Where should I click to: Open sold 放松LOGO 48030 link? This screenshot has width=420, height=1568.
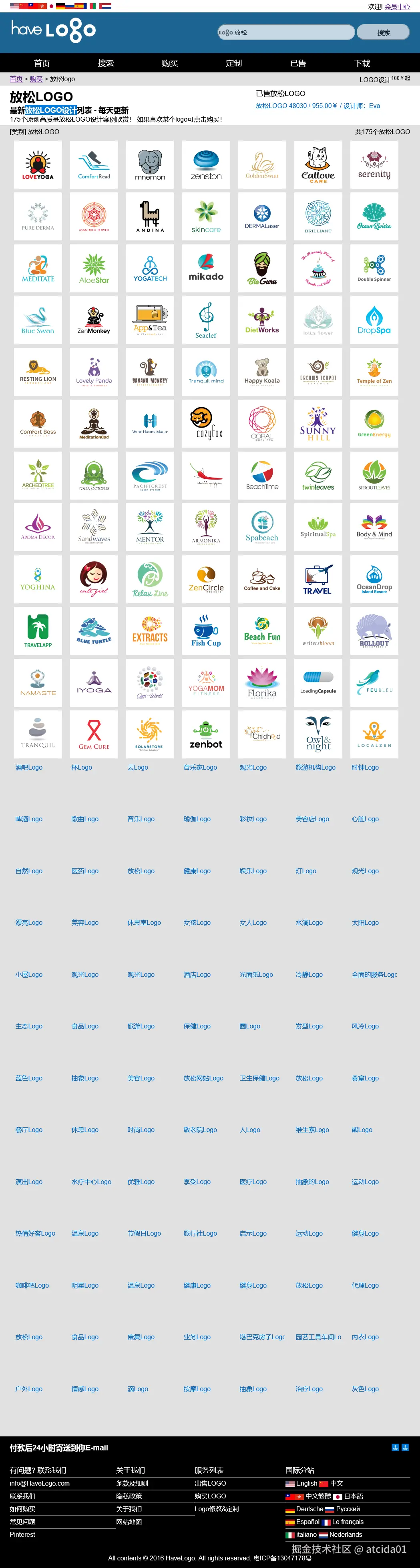(x=317, y=106)
